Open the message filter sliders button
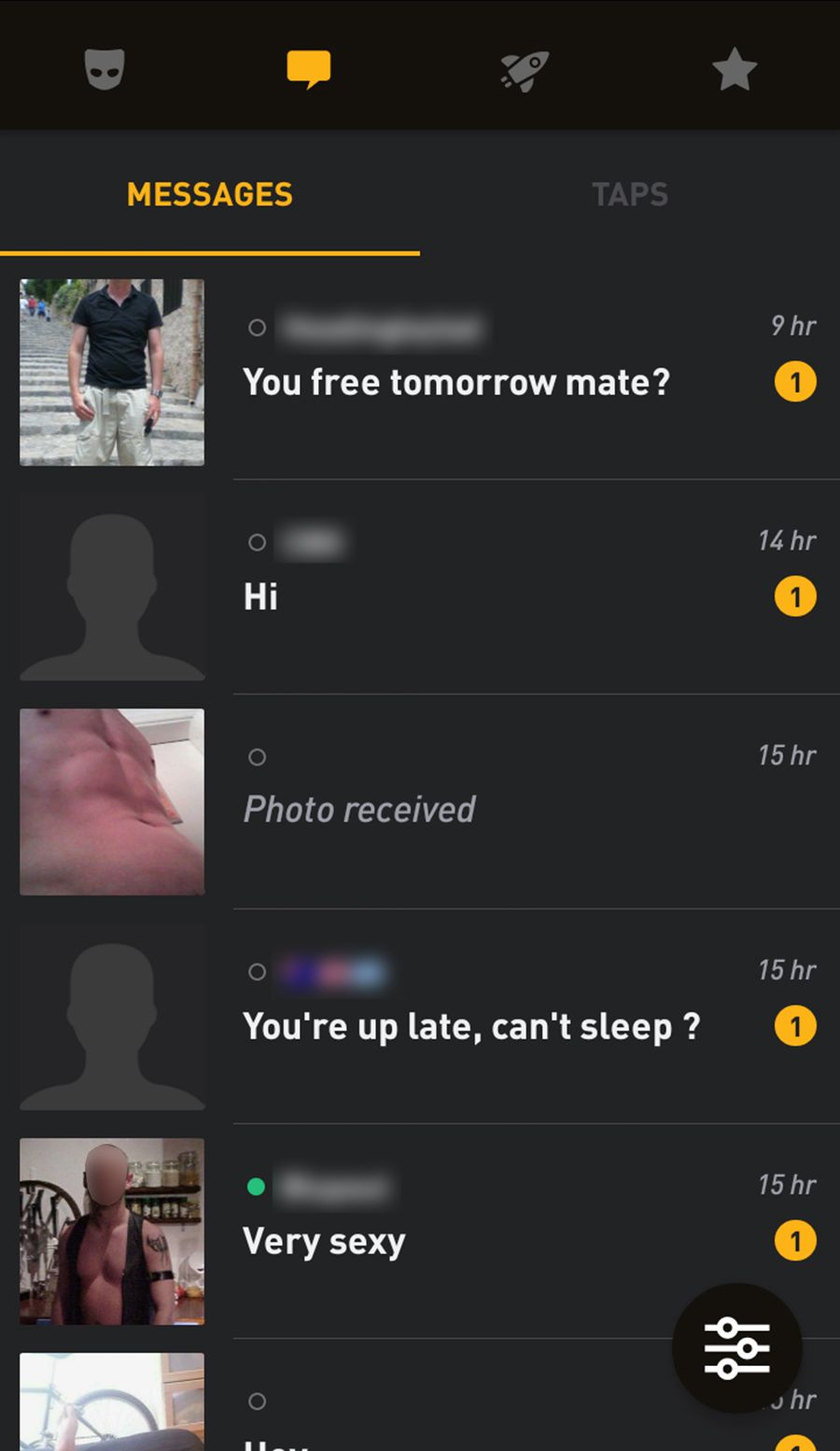840x1451 pixels. click(737, 1347)
